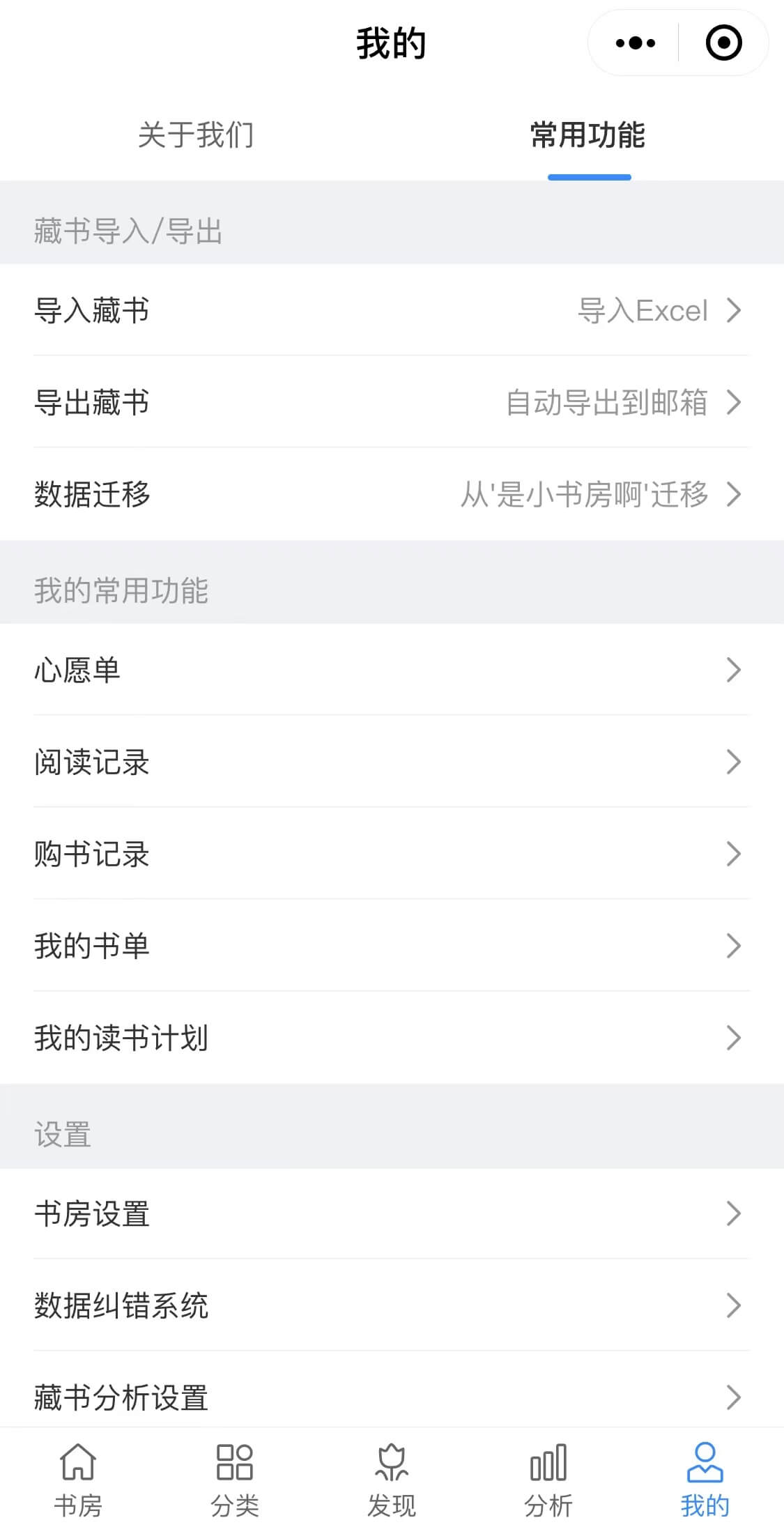This screenshot has height=1534, width=784.
Task: Open the 导出藏书 row
Action: (392, 402)
